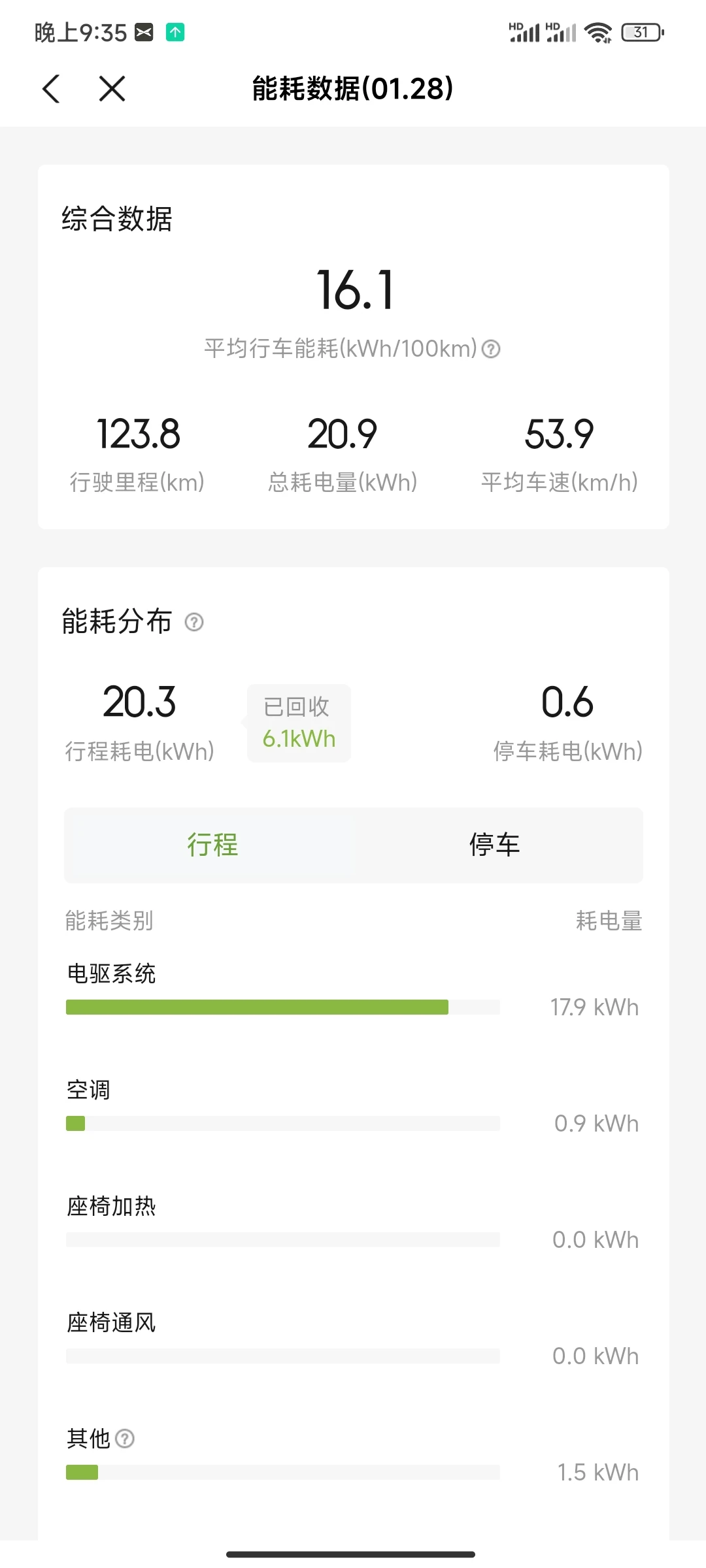706x1568 pixels.
Task: Go back using the top-left arrow
Action: pos(51,88)
